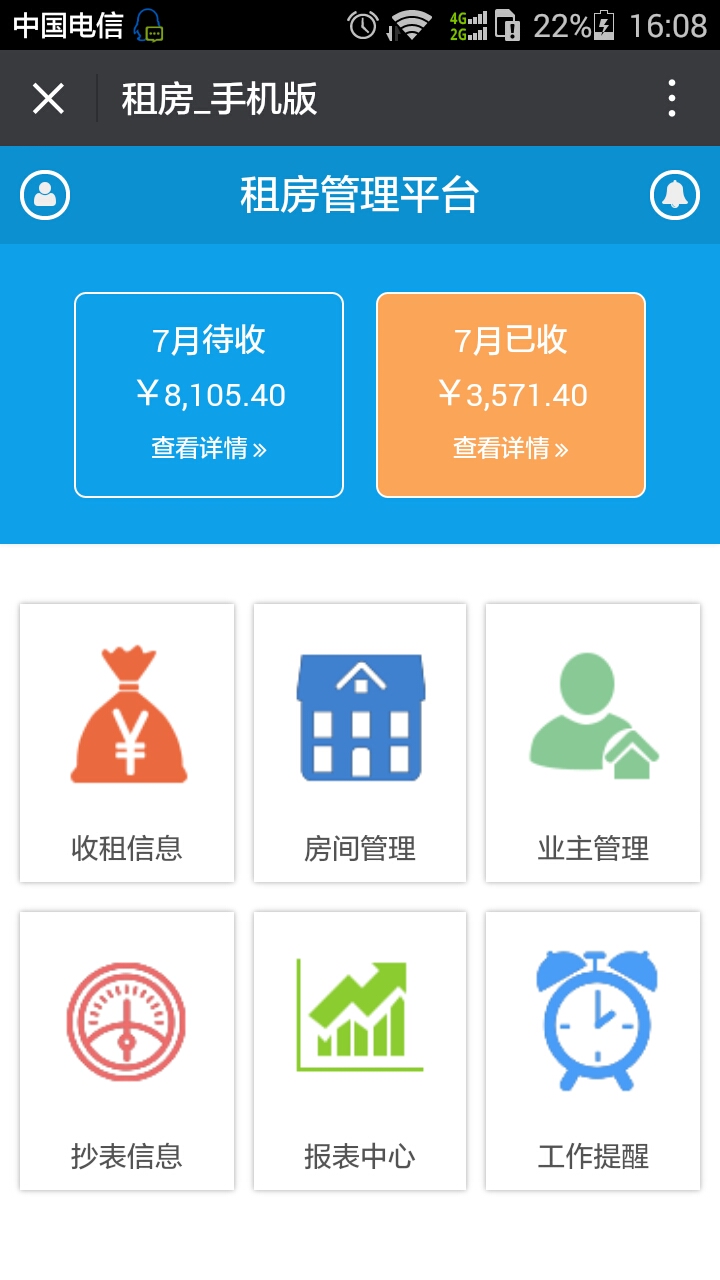Open 房间管理 building icon
This screenshot has width=720, height=1280.
pos(359,715)
